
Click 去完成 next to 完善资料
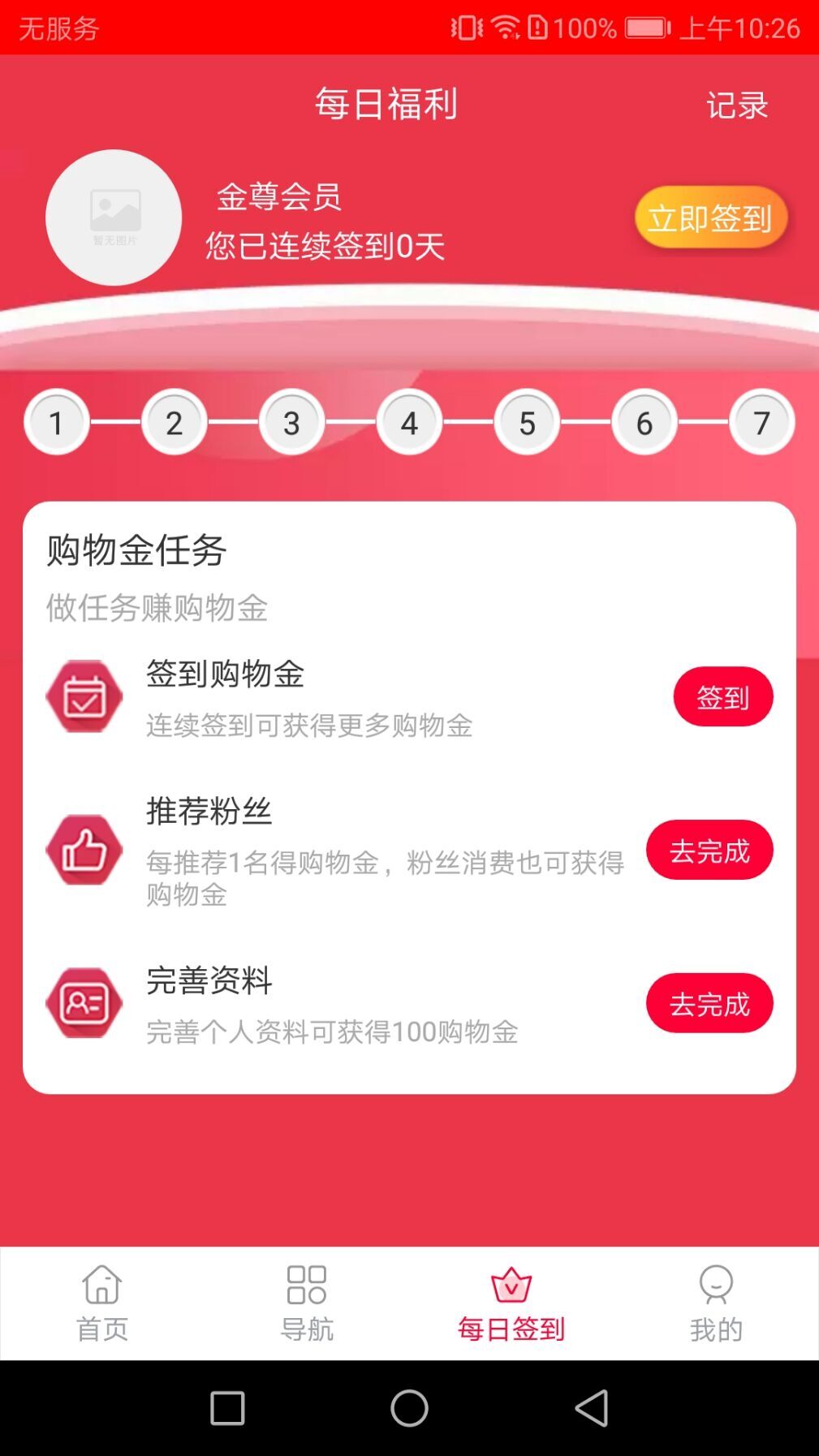click(x=709, y=1003)
